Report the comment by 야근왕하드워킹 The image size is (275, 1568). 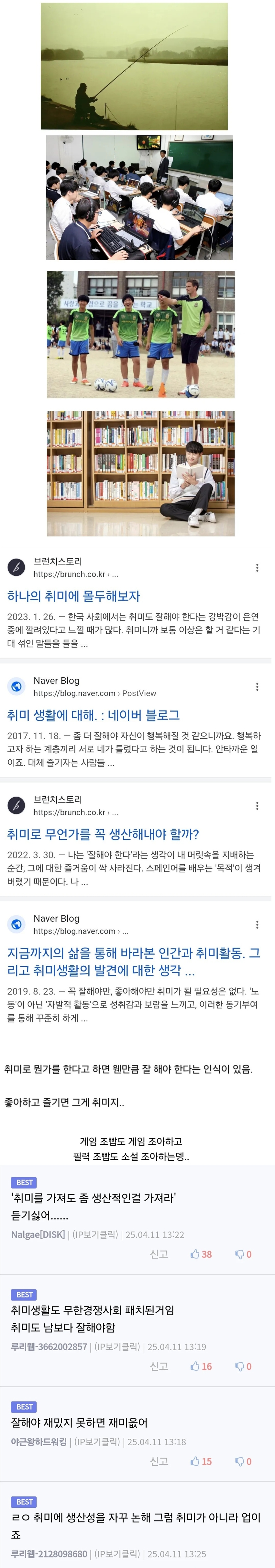click(x=159, y=1461)
